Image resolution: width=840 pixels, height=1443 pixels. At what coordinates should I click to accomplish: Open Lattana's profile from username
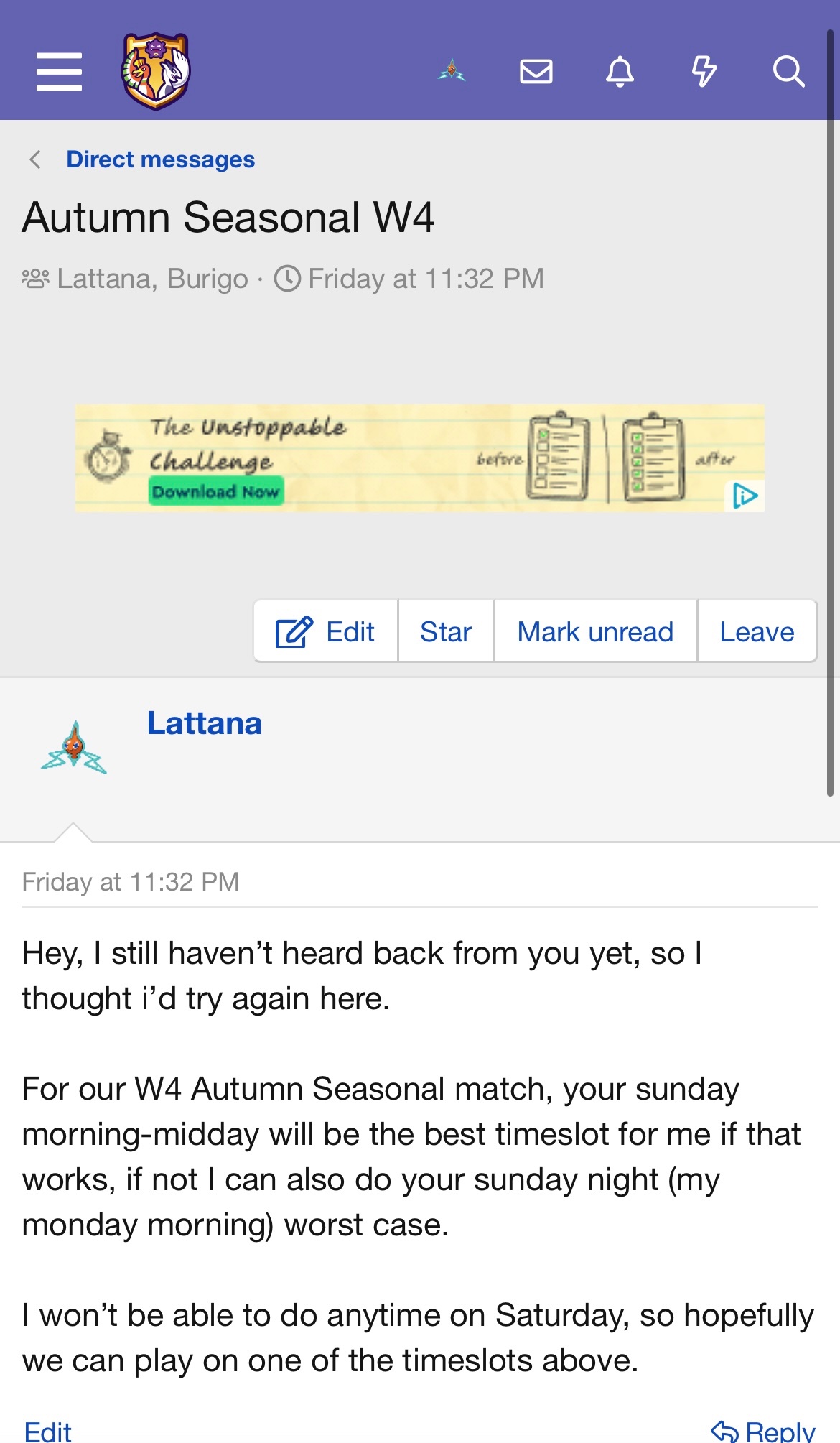click(x=205, y=723)
